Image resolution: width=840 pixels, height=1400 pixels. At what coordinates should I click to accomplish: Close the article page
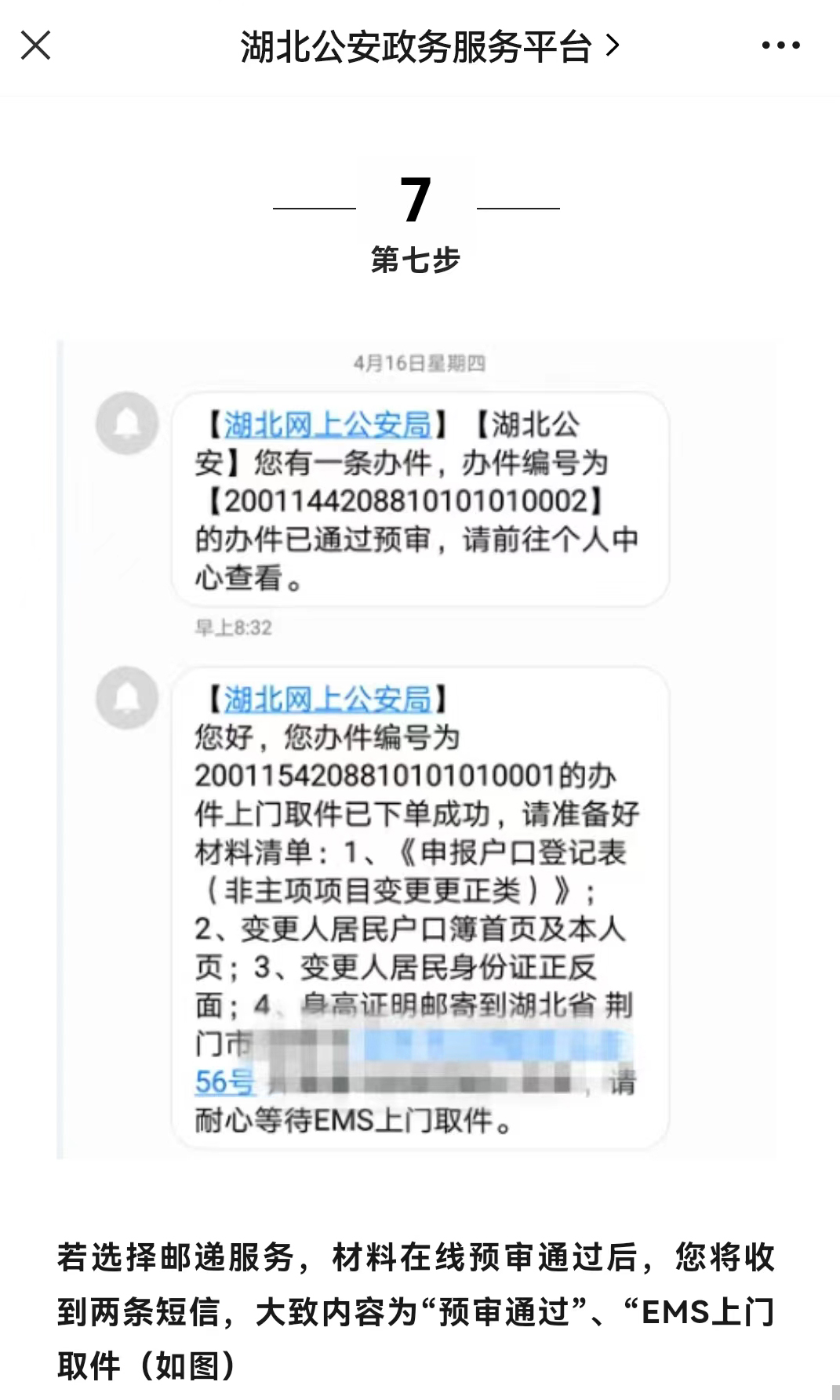(x=35, y=45)
